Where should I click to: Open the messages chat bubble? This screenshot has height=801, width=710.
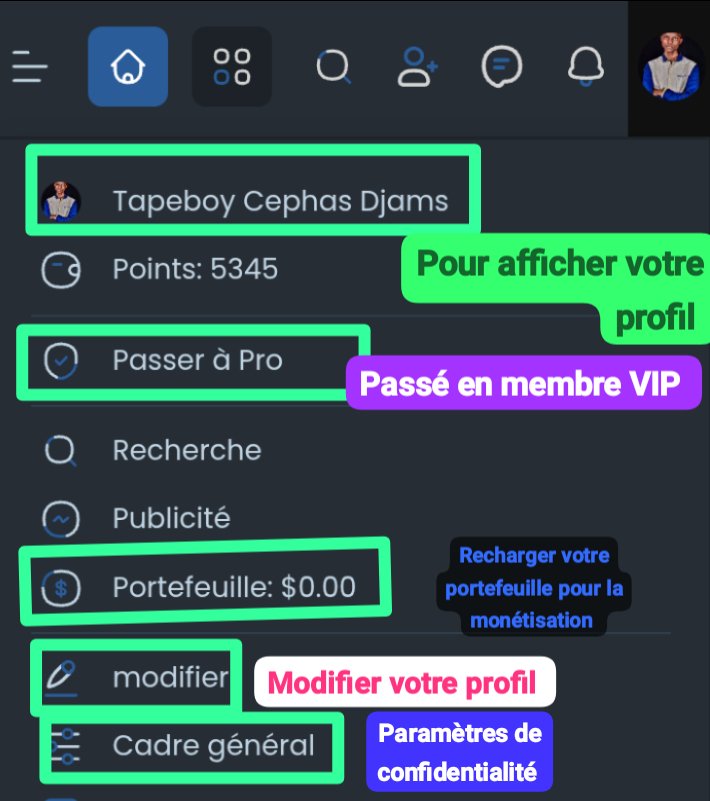501,67
